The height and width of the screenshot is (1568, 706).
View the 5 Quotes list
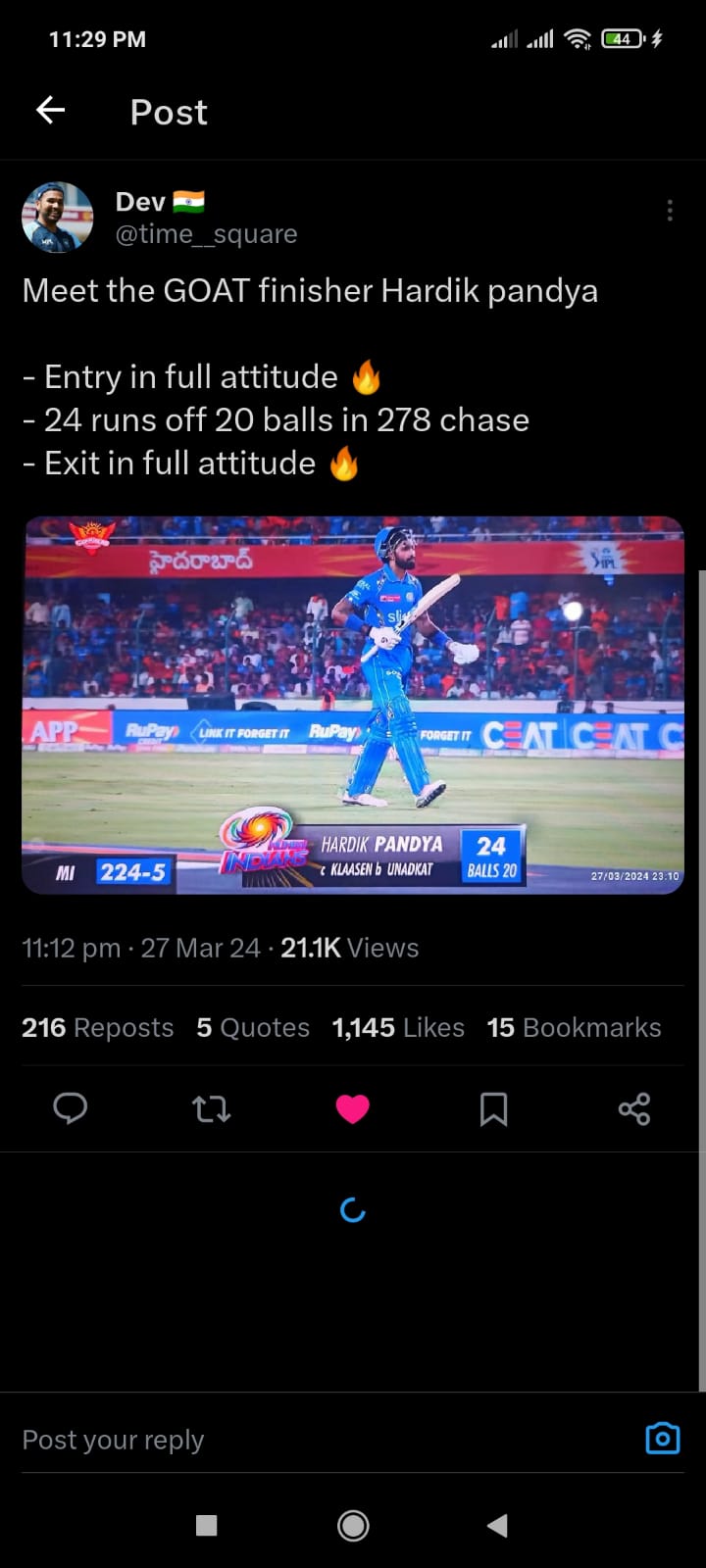(253, 1027)
